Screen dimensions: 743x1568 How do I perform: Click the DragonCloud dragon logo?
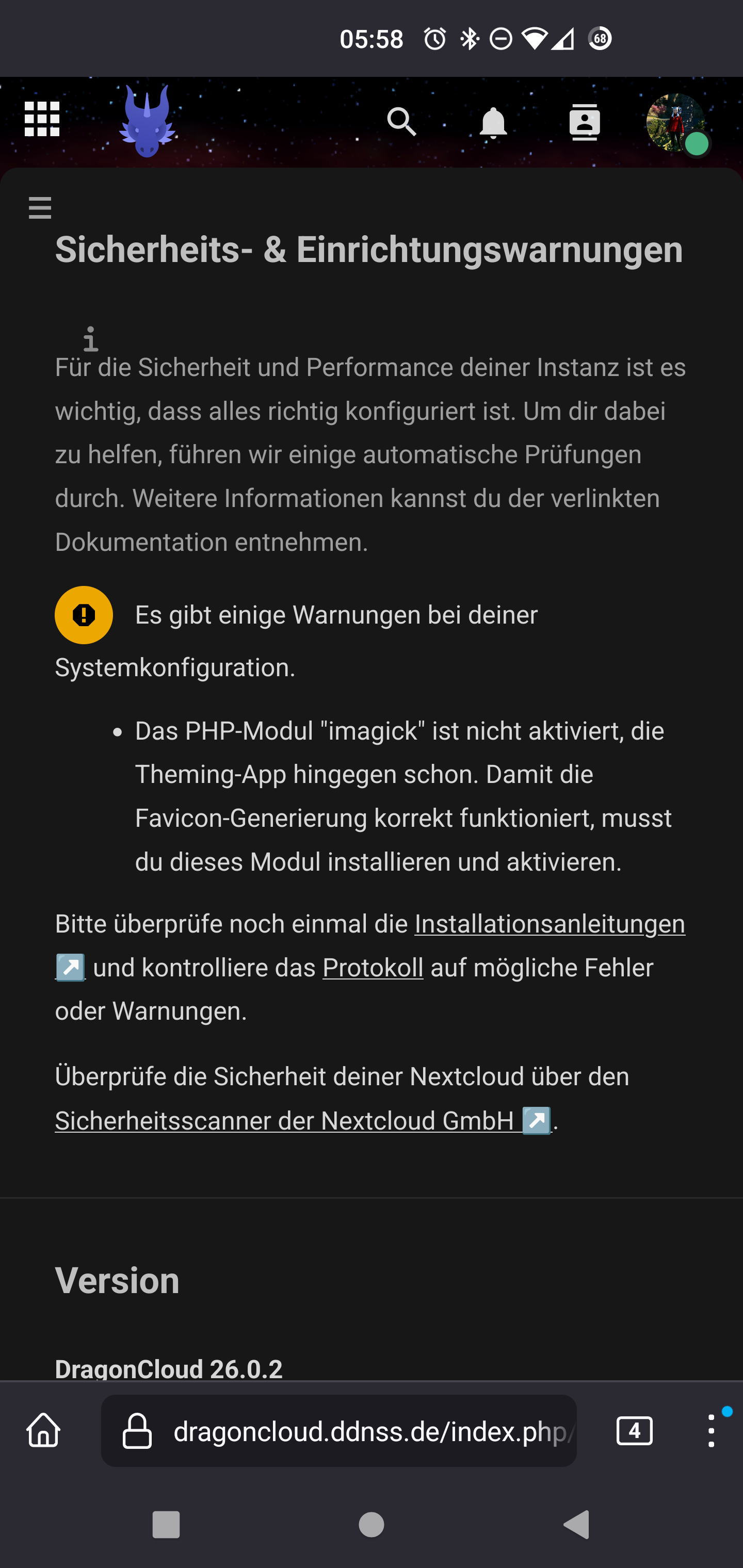(x=148, y=120)
